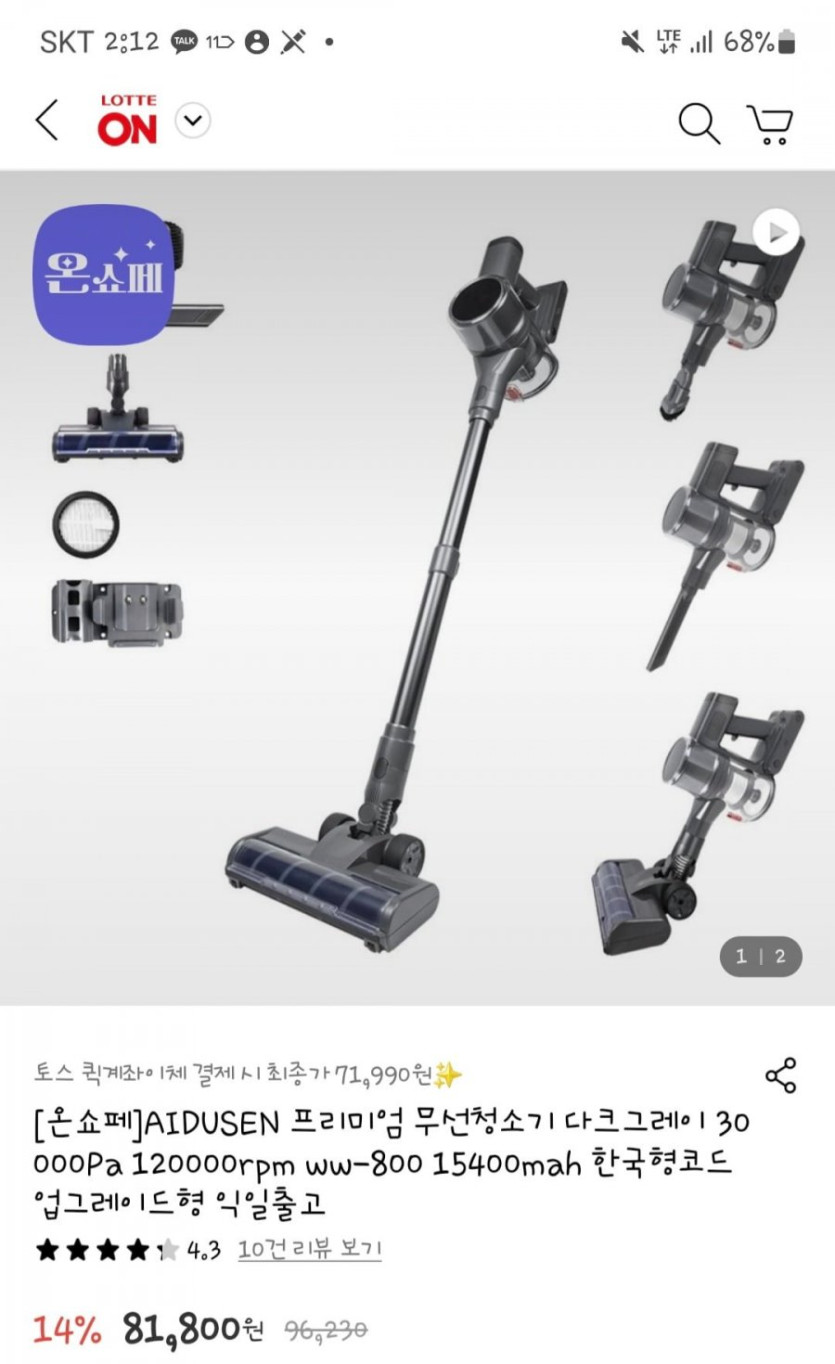Go back using the top-left arrow
This screenshot has width=835, height=1364.
(47, 121)
